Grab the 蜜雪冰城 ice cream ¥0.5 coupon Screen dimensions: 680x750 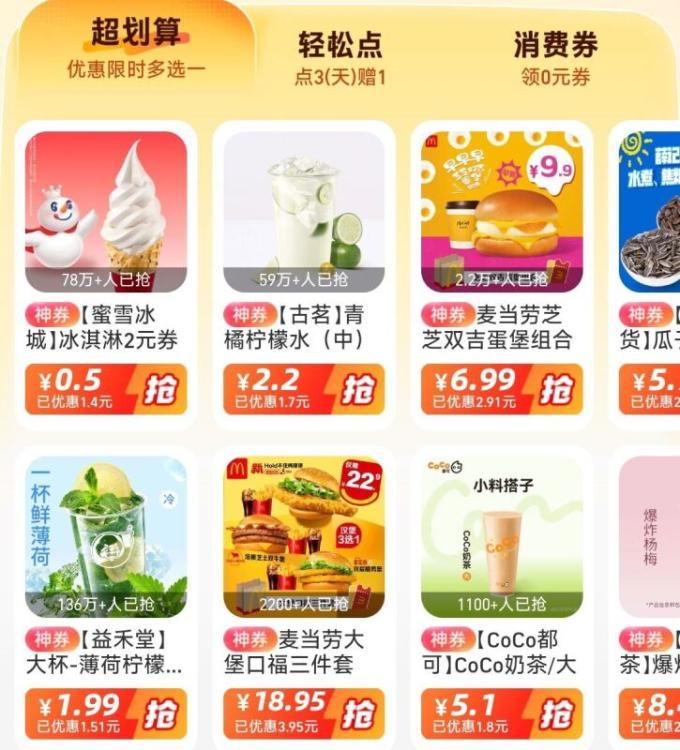(160, 389)
